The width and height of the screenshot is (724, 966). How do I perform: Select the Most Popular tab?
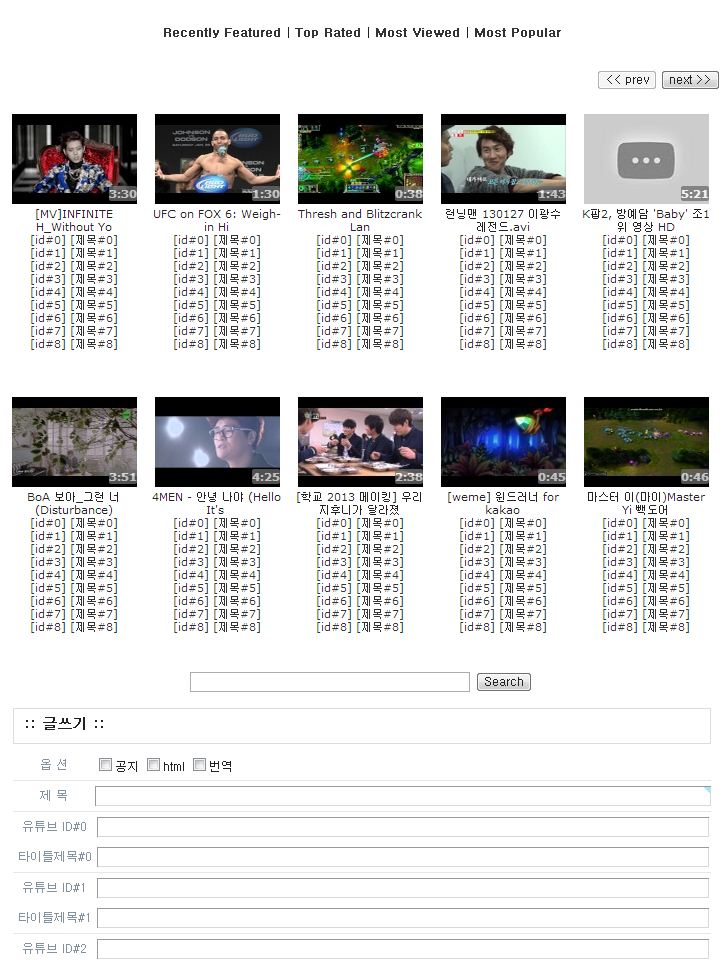pos(517,33)
